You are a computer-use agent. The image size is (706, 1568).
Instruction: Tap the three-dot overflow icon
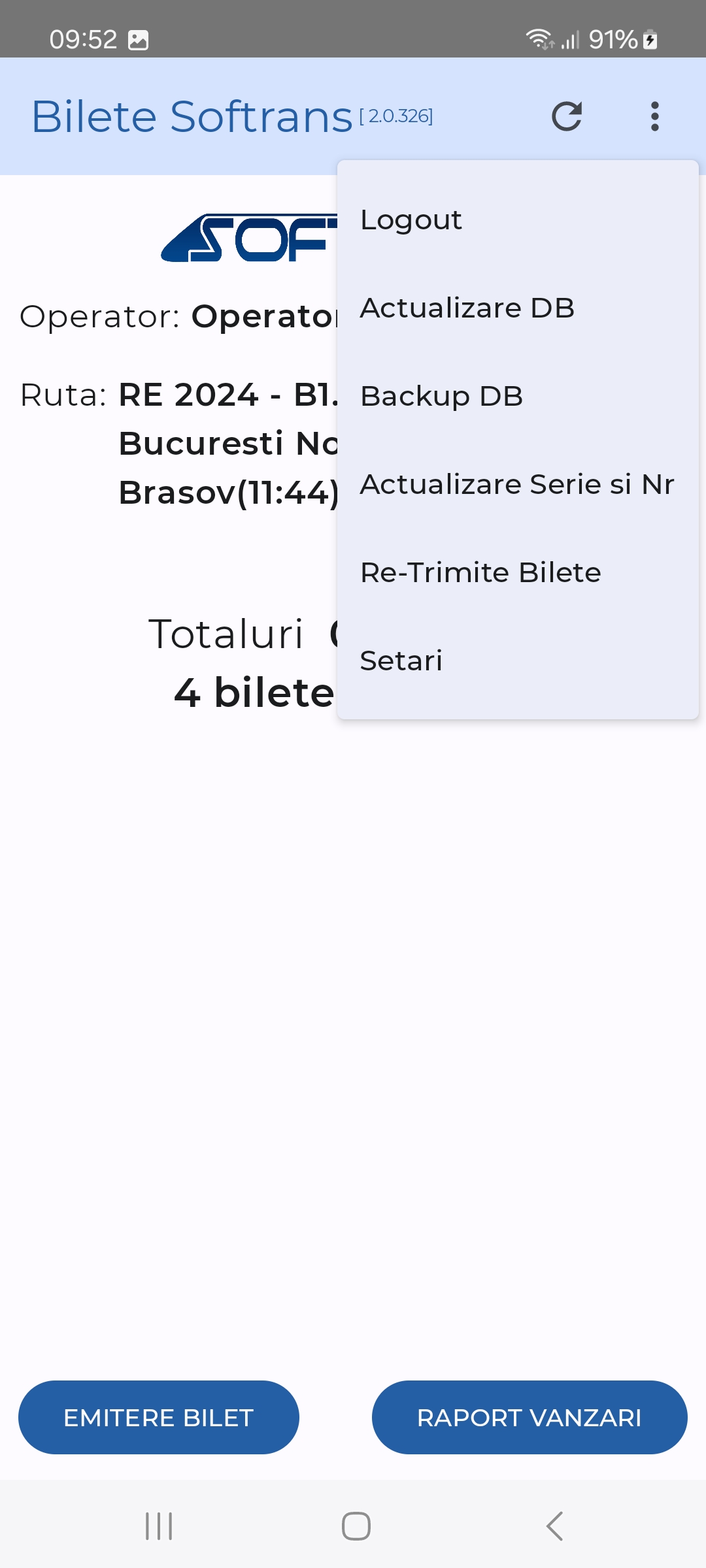(654, 117)
